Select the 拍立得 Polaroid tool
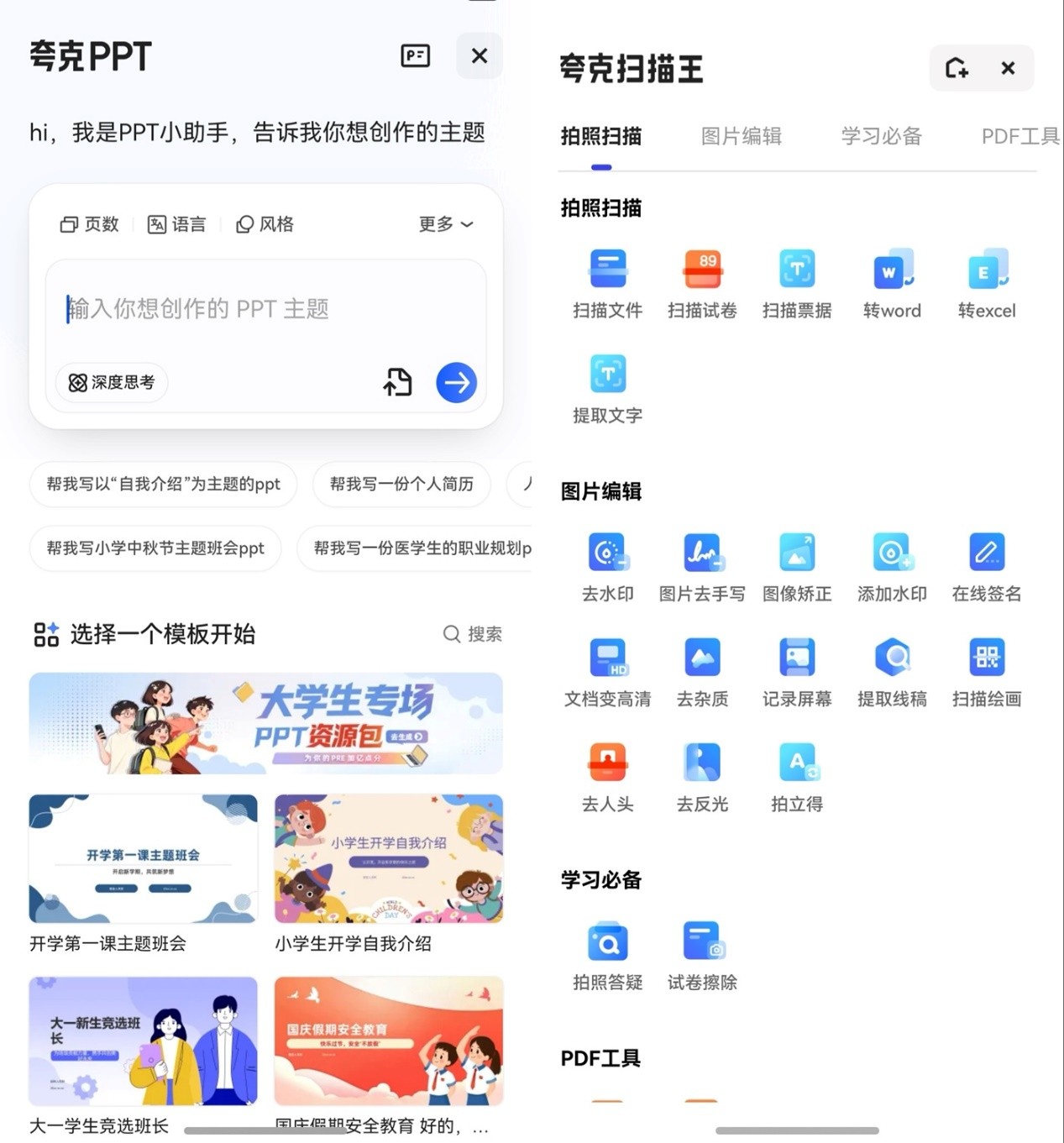 796,774
